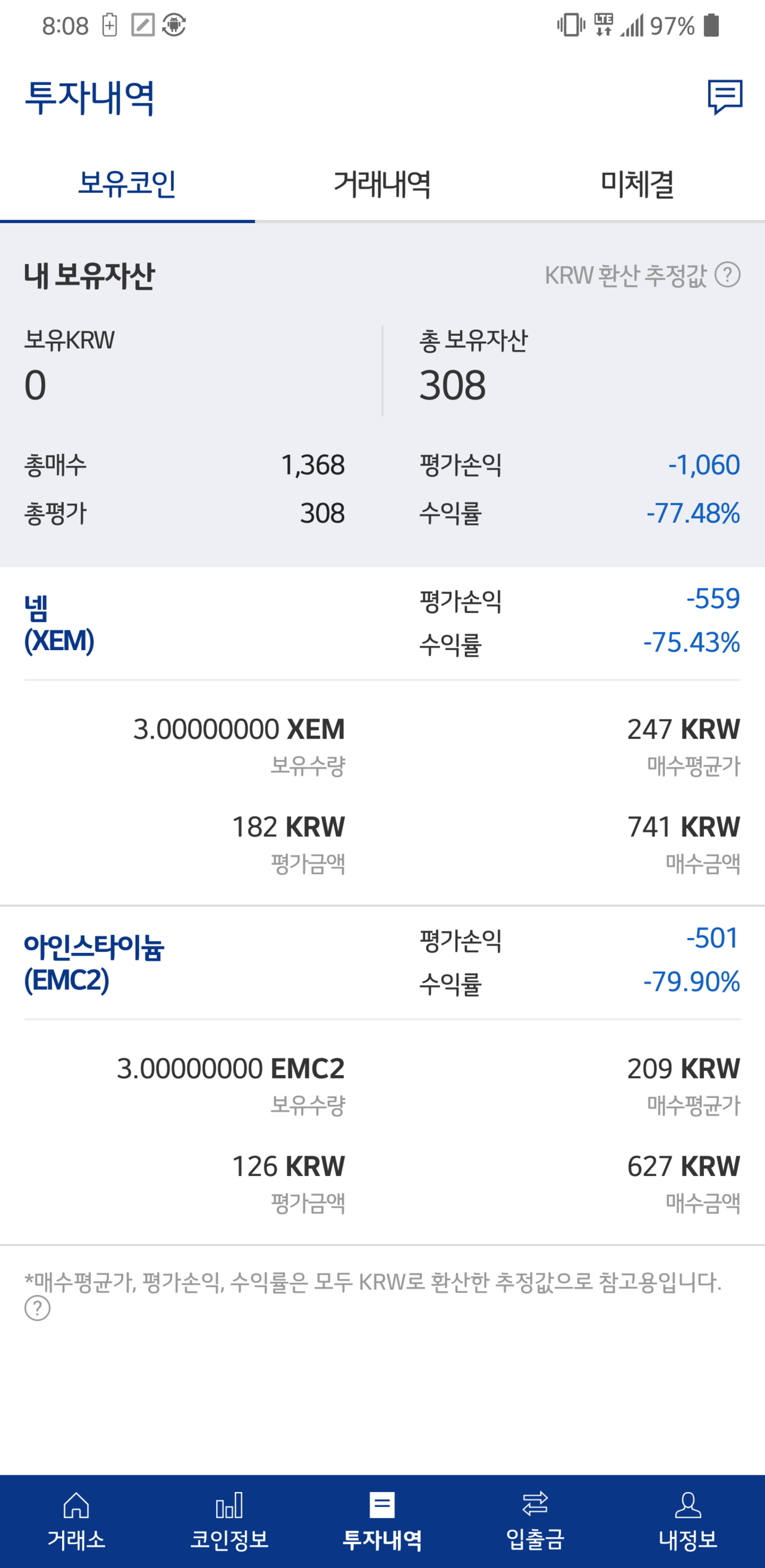Open the chat/announcement icon at top right
The height and width of the screenshot is (1568, 765).
[727, 97]
